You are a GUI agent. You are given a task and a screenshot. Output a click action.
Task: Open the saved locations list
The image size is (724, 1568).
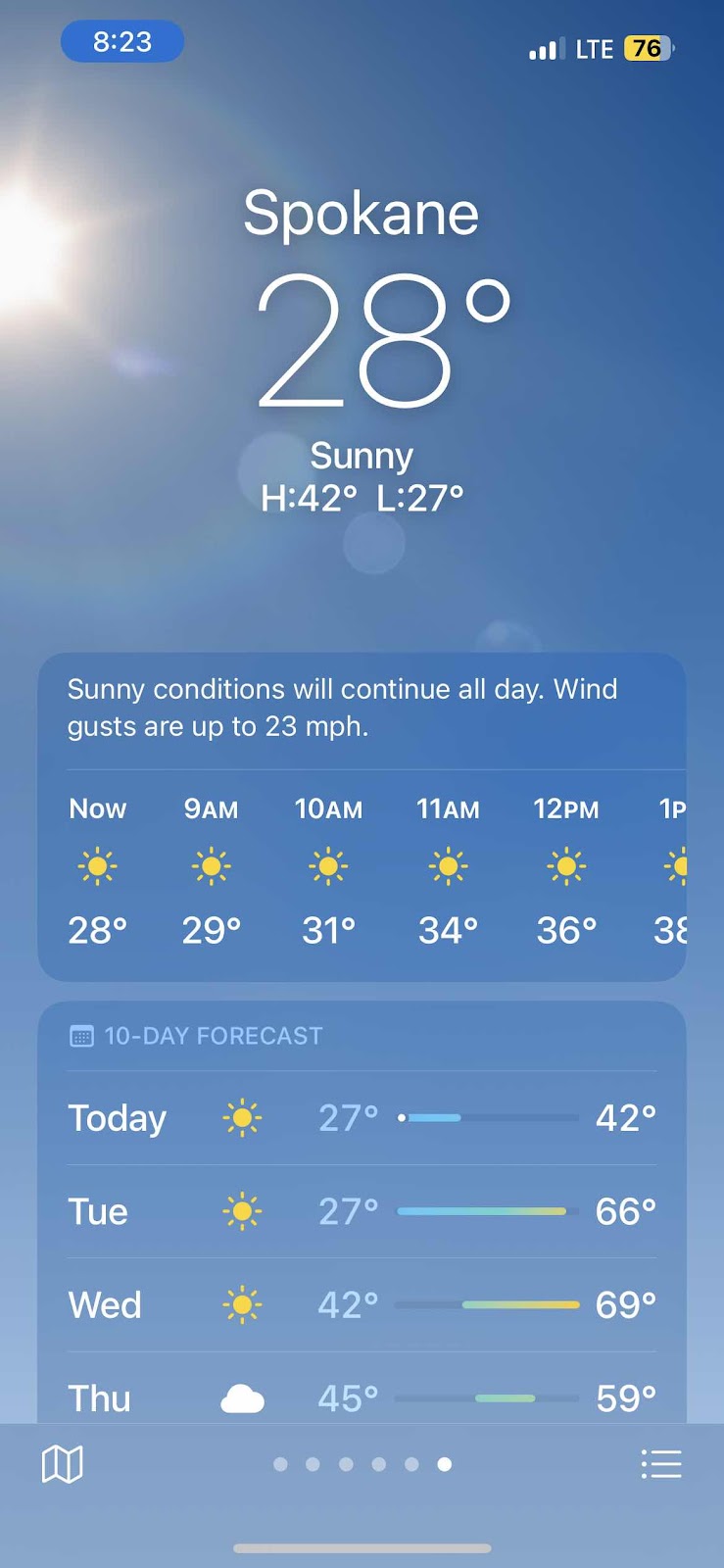click(660, 1464)
